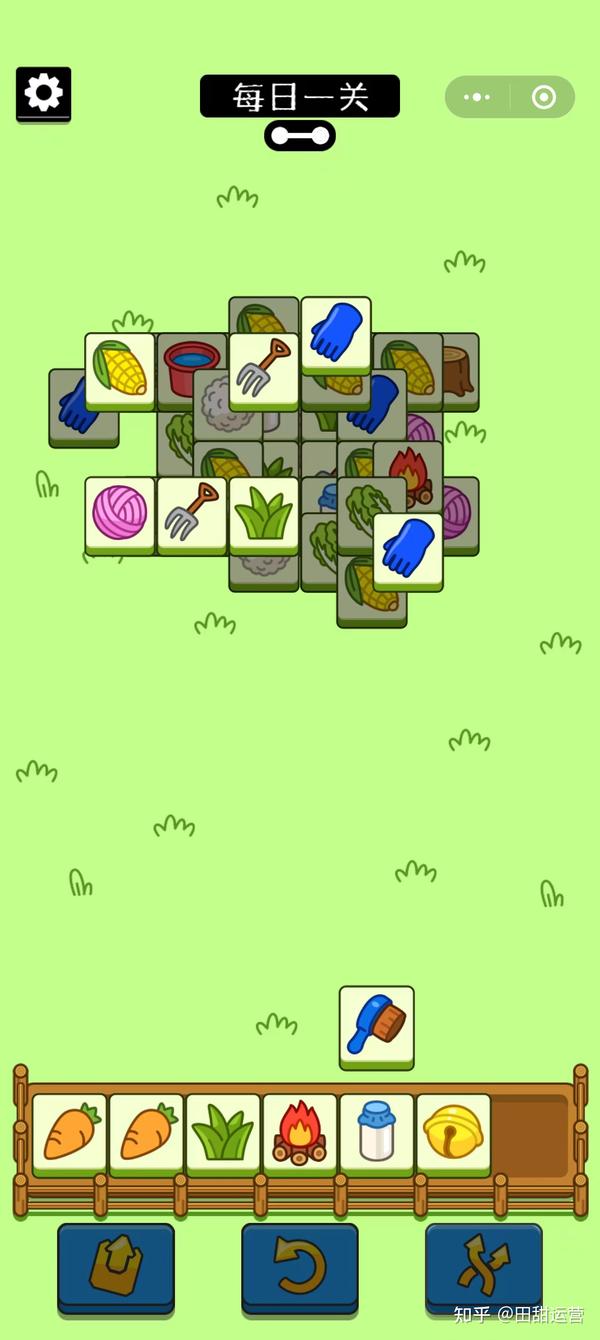
Task: Select the brush tile above the tray
Action: pyautogui.click(x=376, y=1024)
